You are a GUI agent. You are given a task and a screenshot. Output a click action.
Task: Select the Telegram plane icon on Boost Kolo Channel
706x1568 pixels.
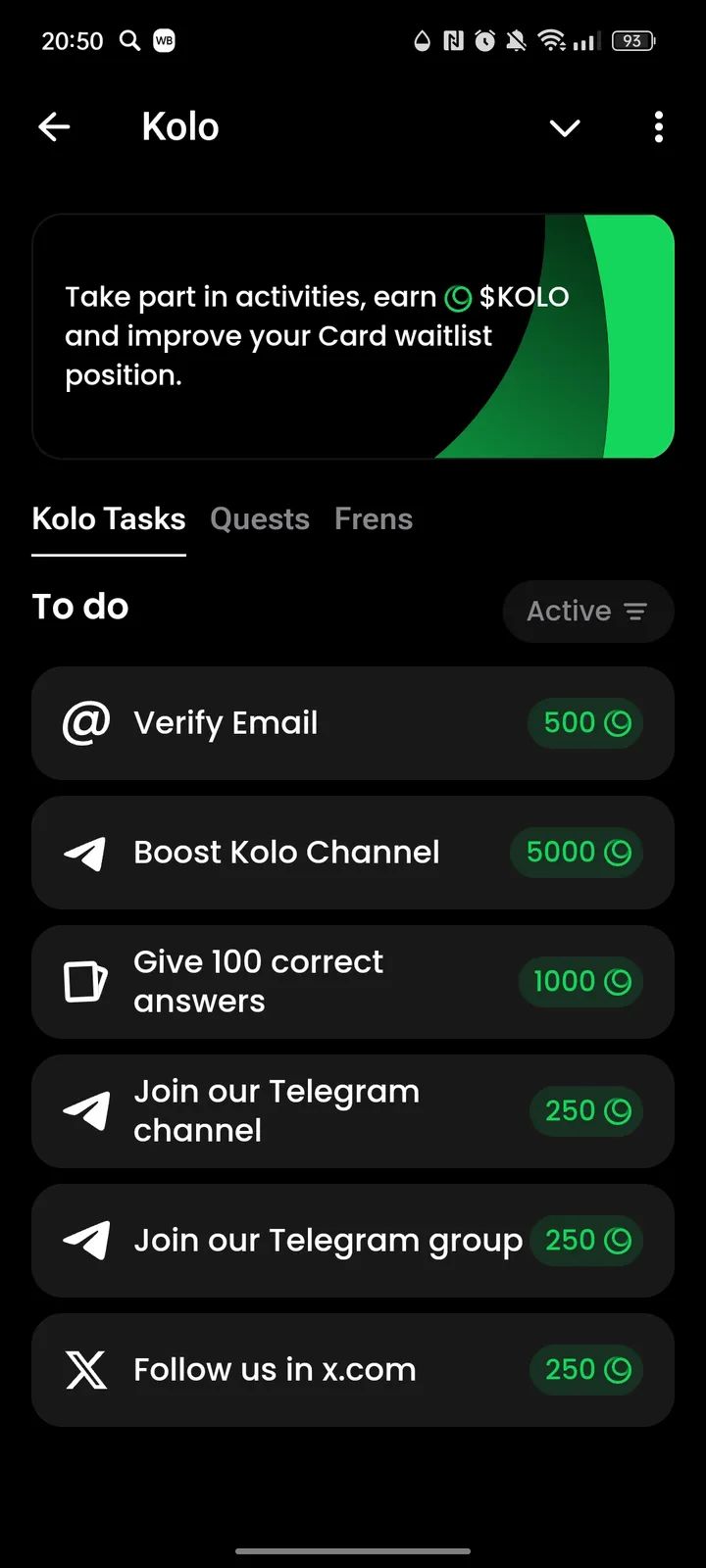point(86,852)
